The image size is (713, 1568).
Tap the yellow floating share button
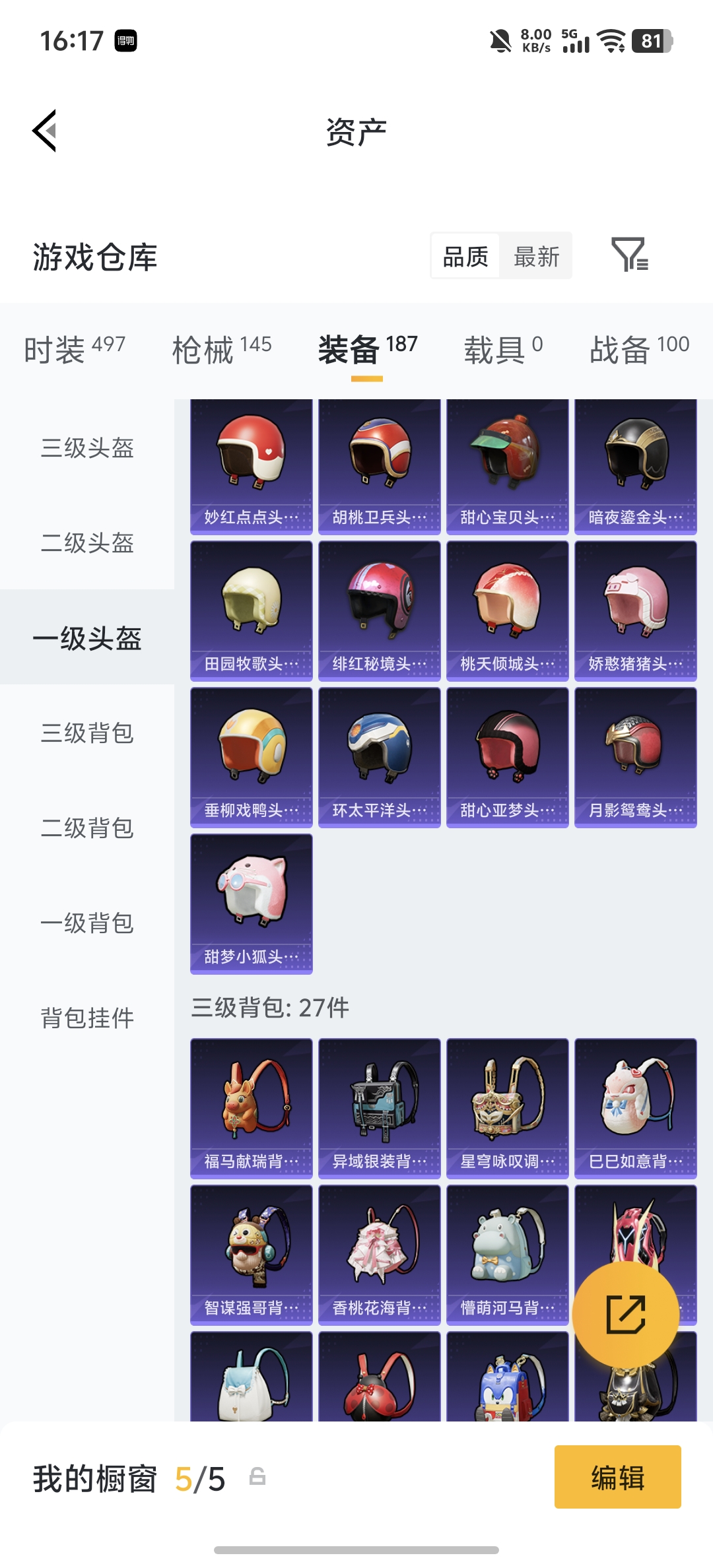coord(625,1315)
